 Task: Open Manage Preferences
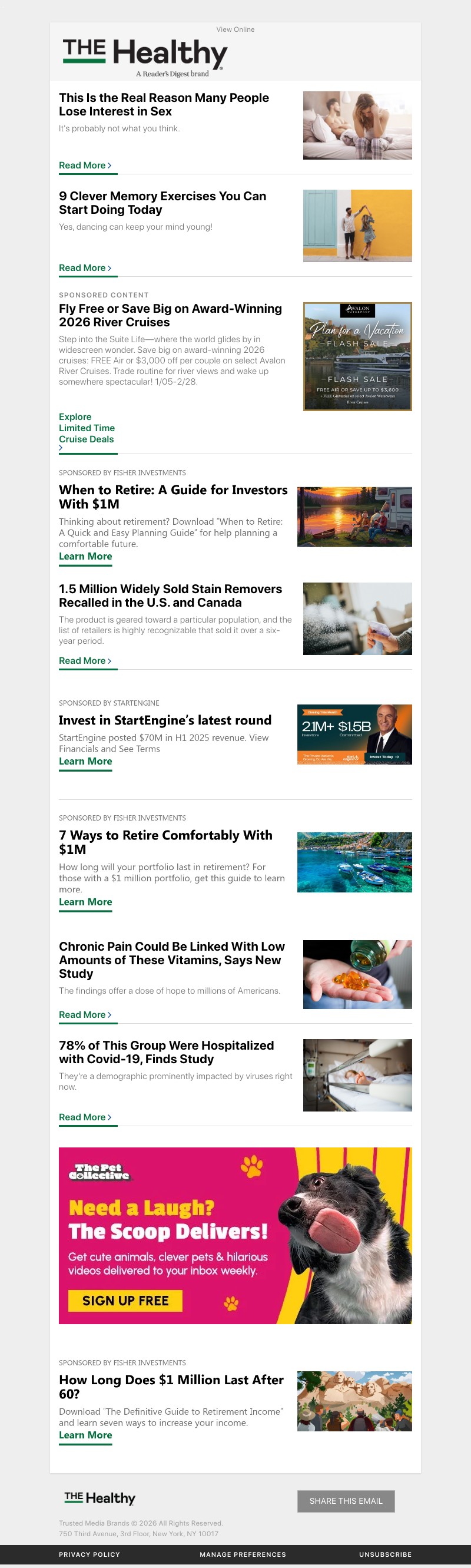(x=242, y=1554)
